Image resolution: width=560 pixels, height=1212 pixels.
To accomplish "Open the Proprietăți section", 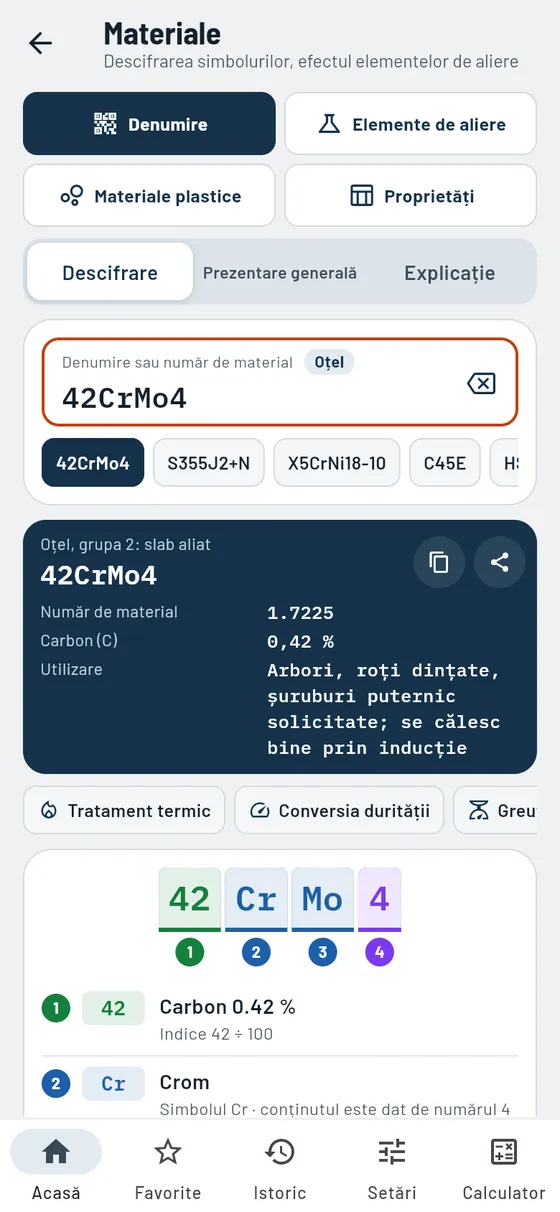I will point(411,196).
